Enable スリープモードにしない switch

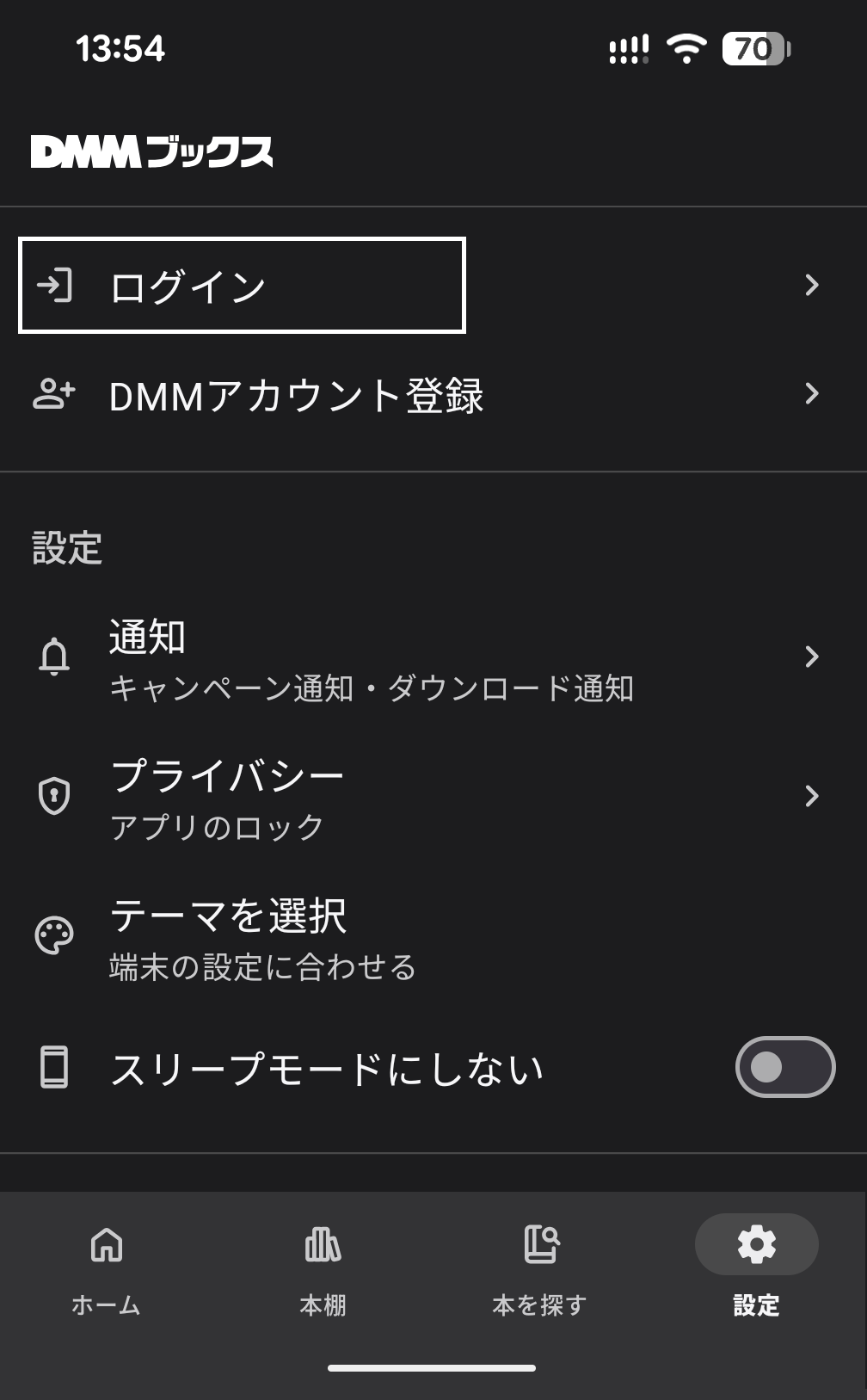pos(781,1066)
